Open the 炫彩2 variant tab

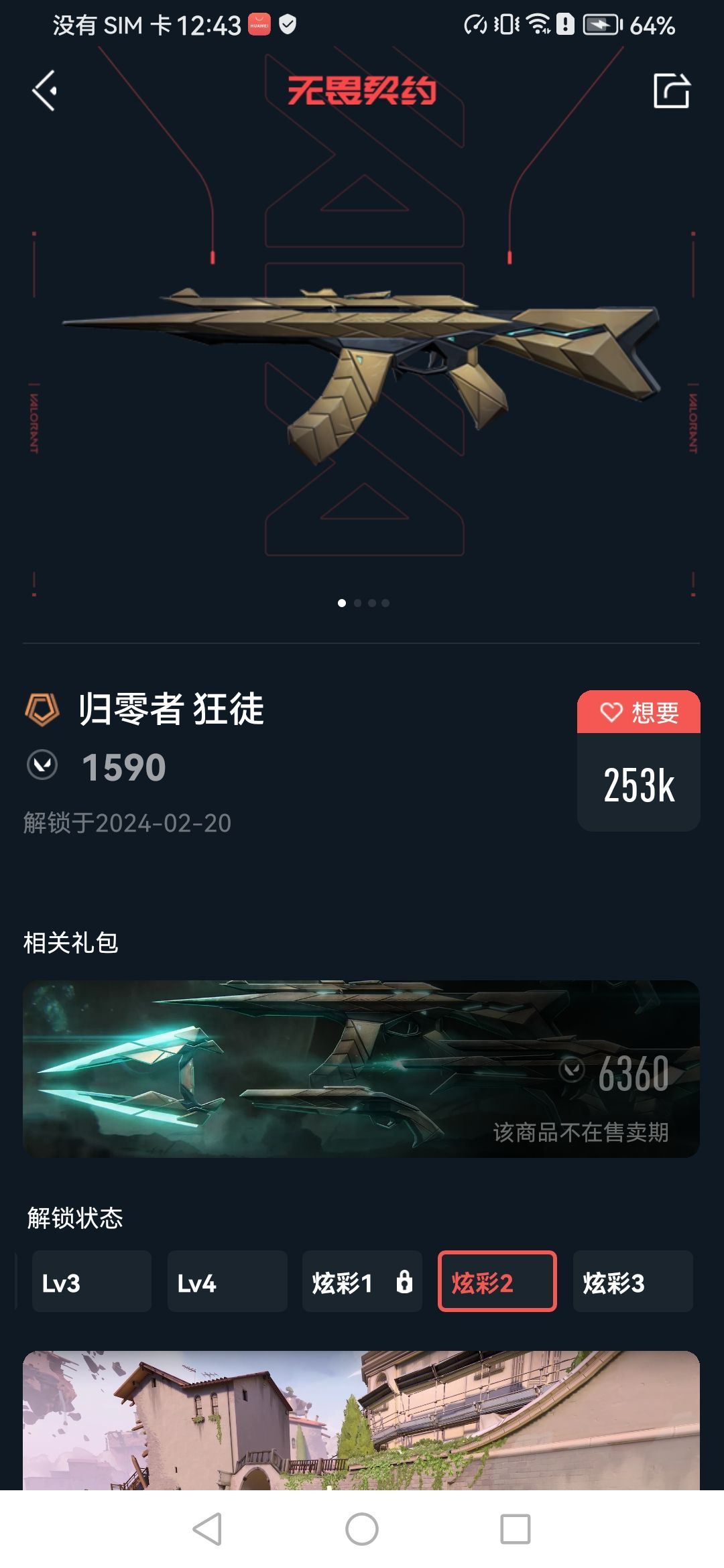(x=497, y=1282)
